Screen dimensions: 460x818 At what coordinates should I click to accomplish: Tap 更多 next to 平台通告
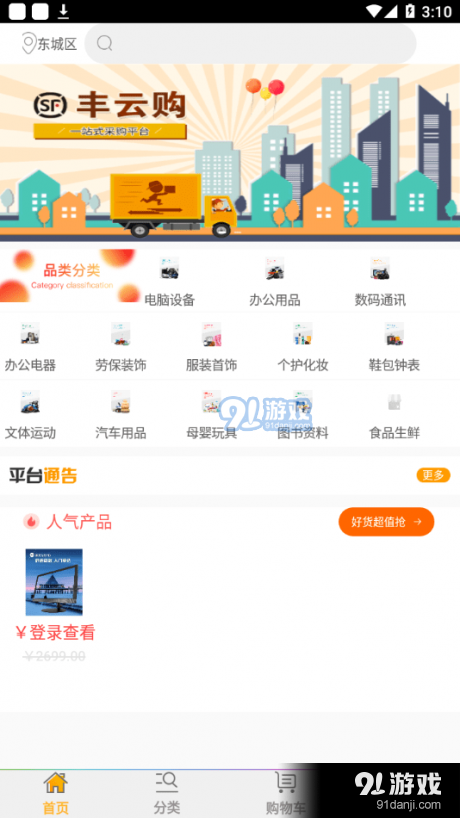[x=433, y=475]
